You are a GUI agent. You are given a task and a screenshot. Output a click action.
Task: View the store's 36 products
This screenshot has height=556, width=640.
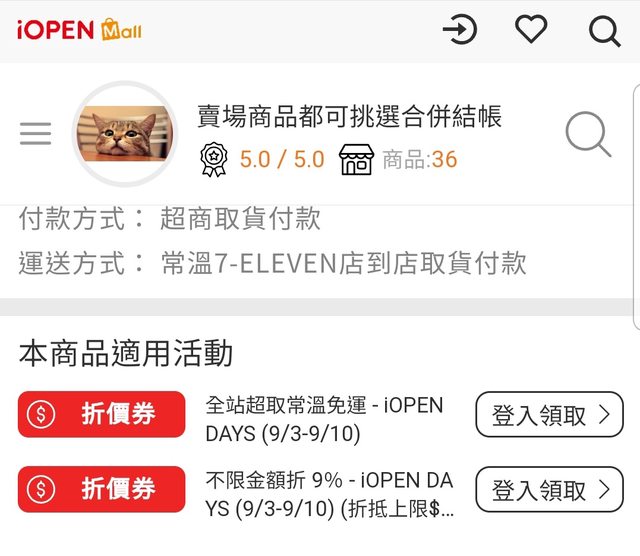pos(400,160)
